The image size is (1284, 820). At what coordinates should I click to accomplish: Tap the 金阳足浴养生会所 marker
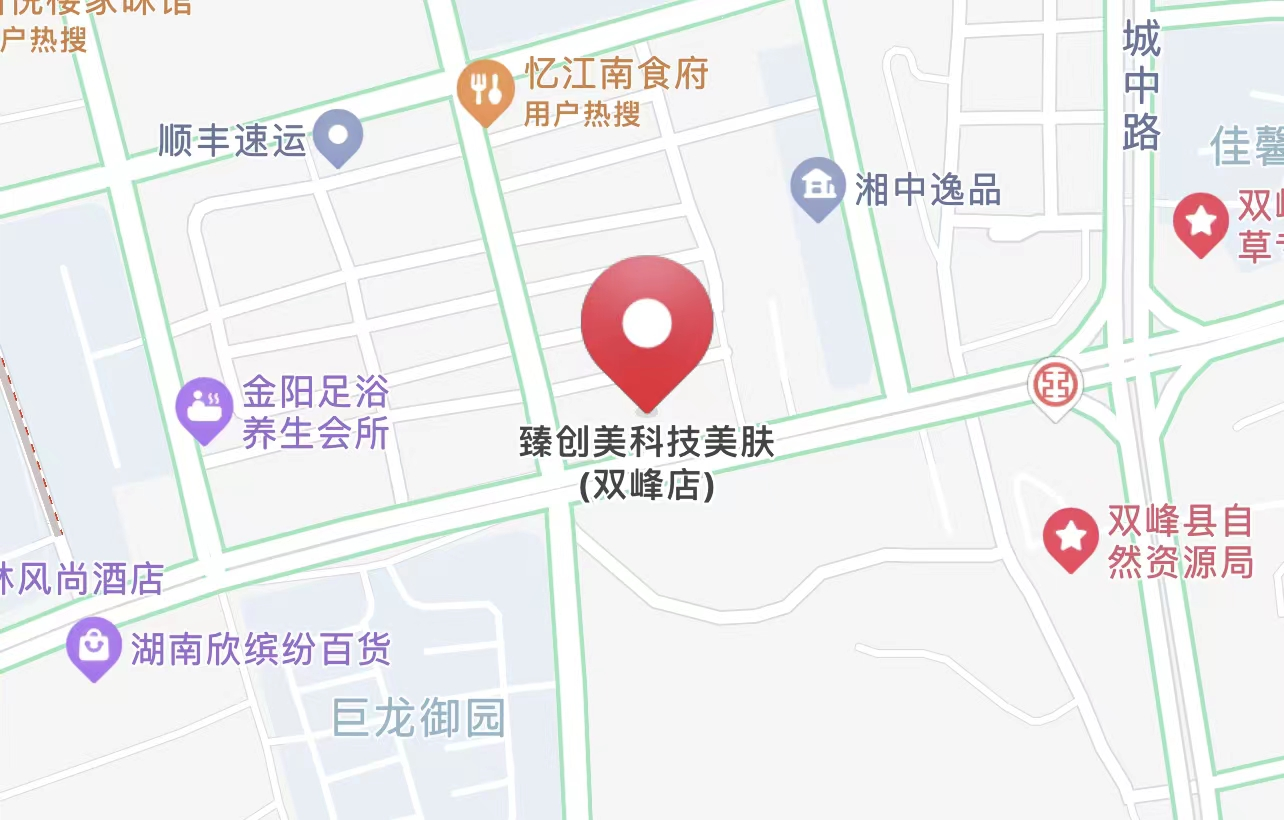[205, 407]
